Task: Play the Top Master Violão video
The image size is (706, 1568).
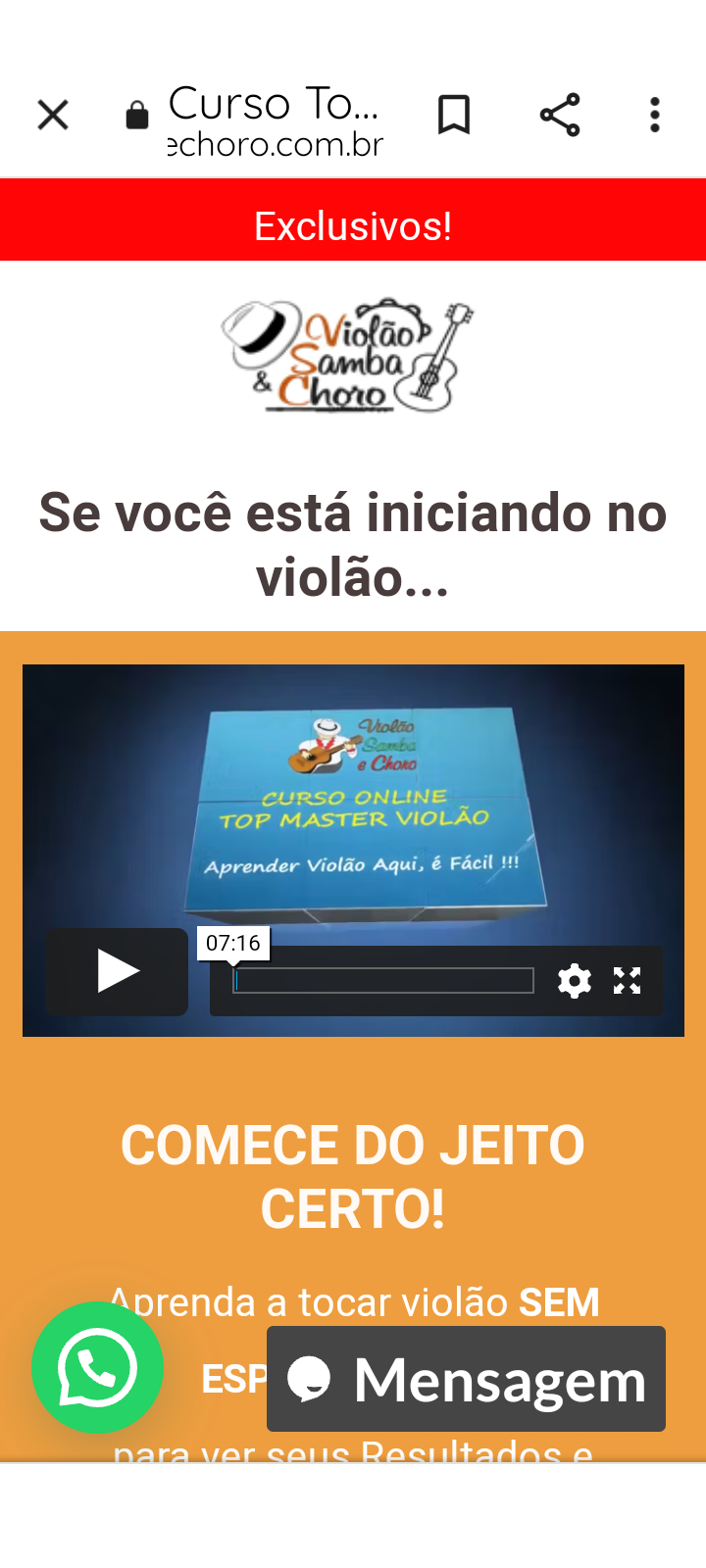Action: click(x=117, y=972)
